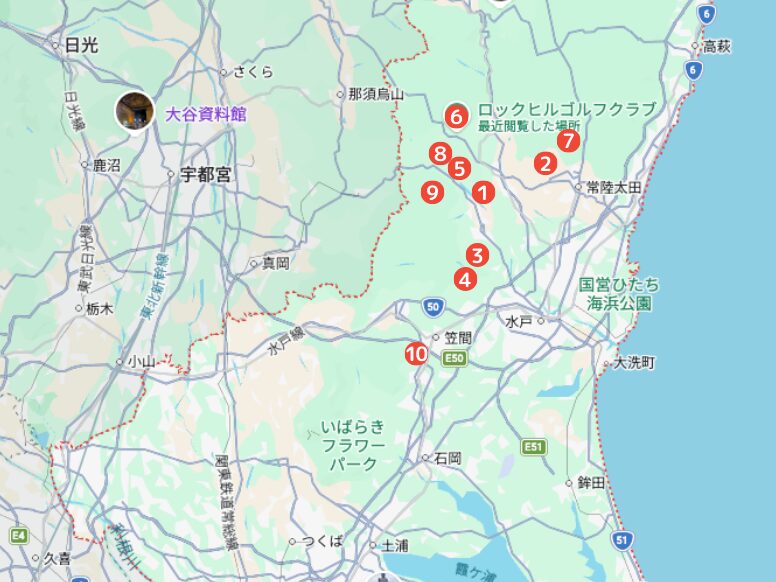Tap the red pin numbered 2
The image size is (776, 582).
tap(545, 162)
